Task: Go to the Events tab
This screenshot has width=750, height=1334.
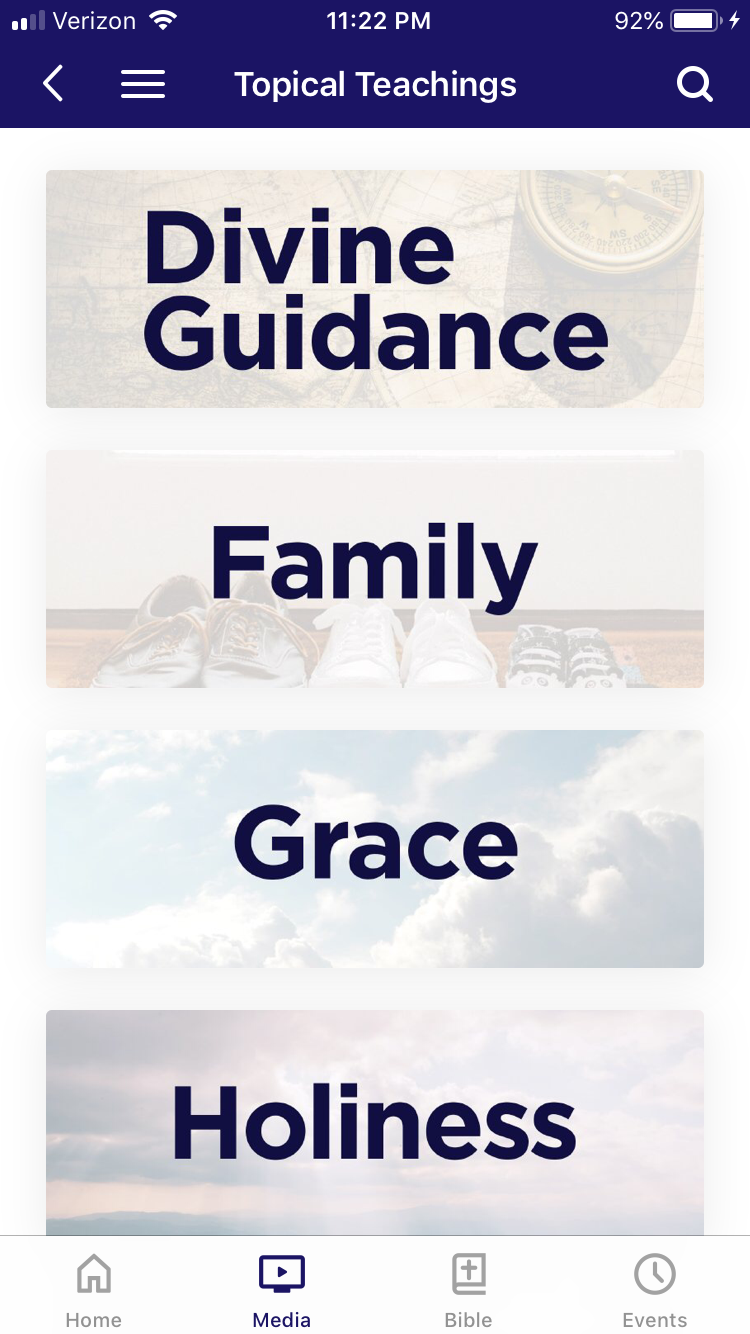Action: tap(655, 1291)
